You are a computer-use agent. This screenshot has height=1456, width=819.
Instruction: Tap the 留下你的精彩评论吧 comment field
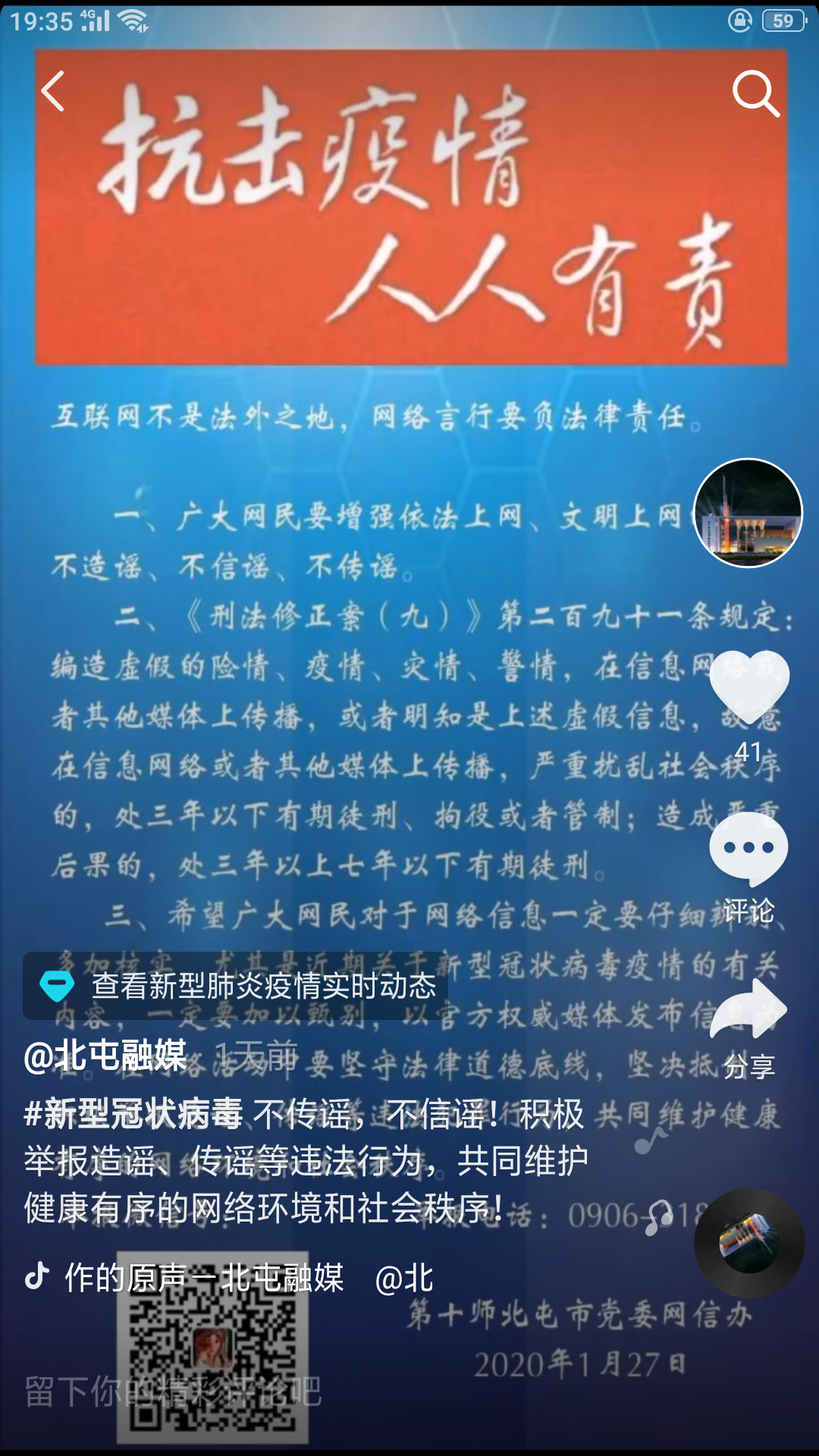pyautogui.click(x=174, y=1392)
